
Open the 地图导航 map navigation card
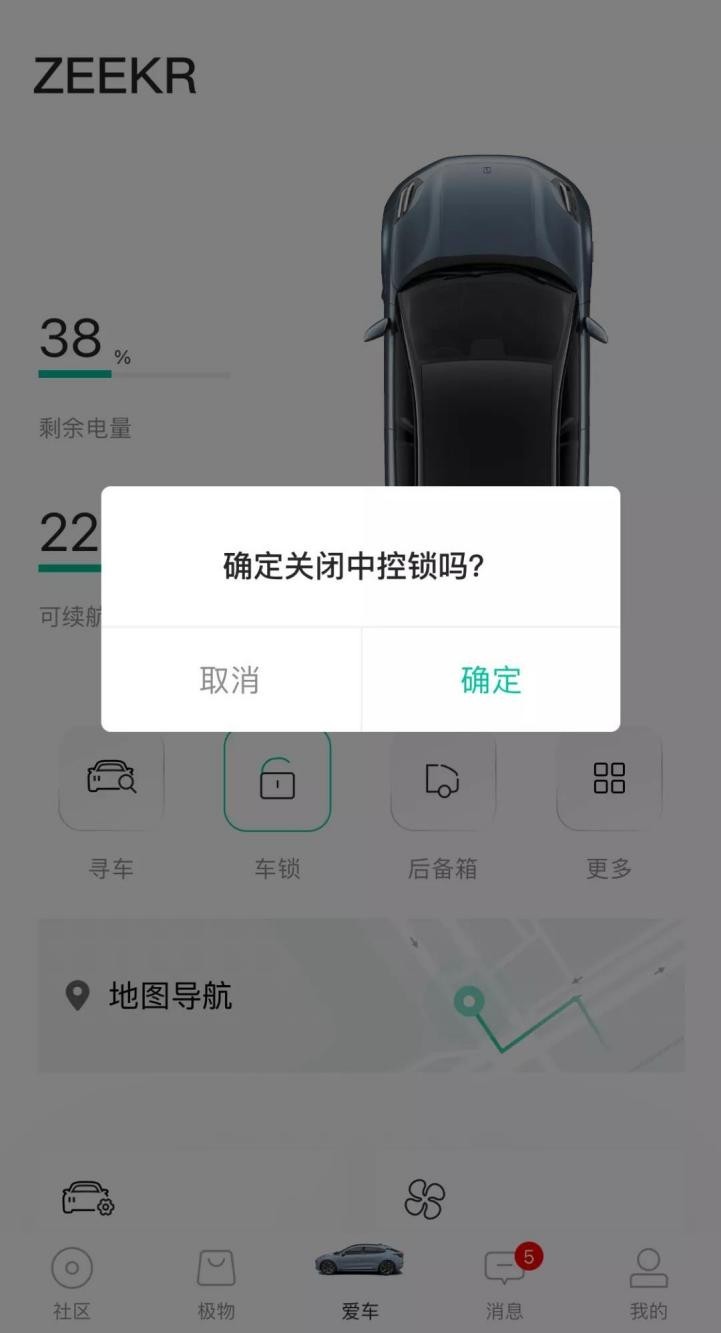click(x=360, y=995)
